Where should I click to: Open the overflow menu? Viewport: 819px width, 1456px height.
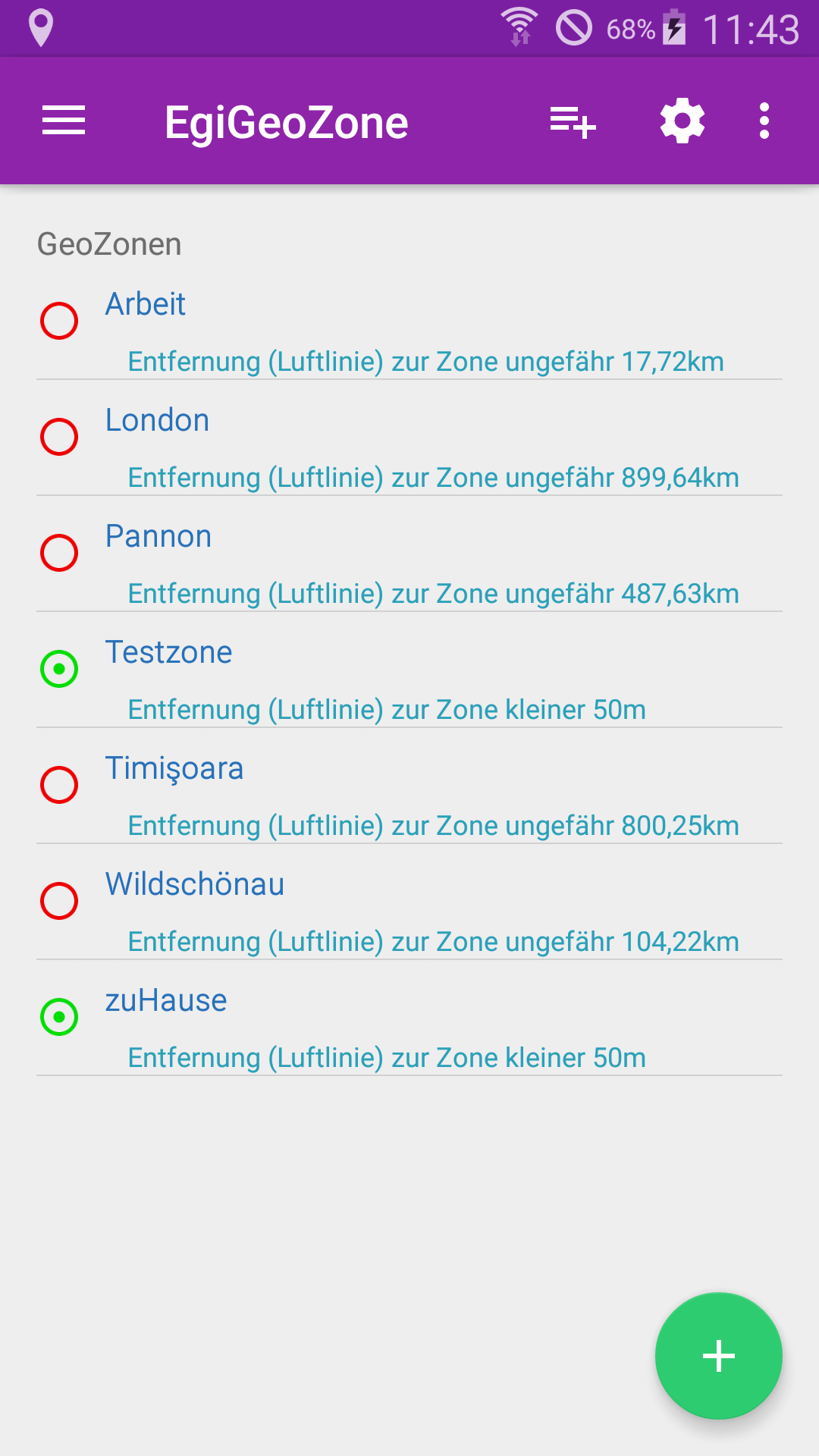pos(764,121)
